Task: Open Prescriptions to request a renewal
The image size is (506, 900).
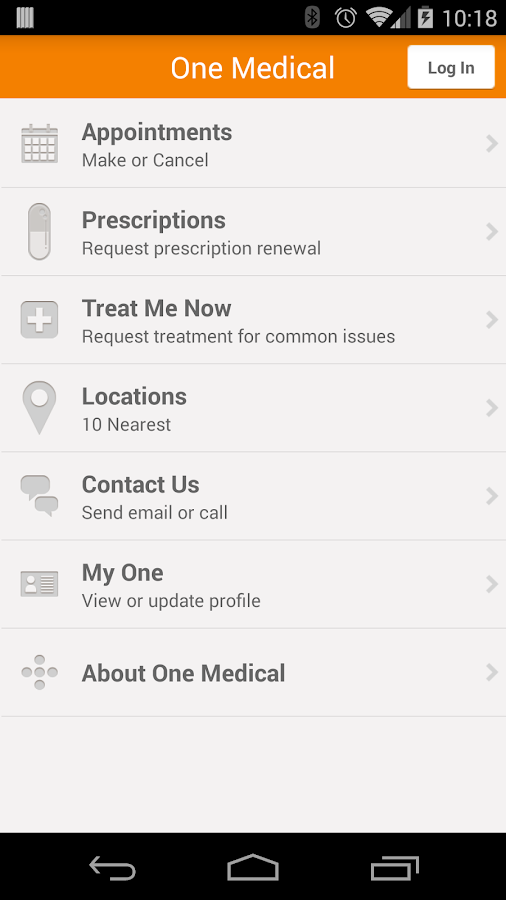Action: (253, 231)
